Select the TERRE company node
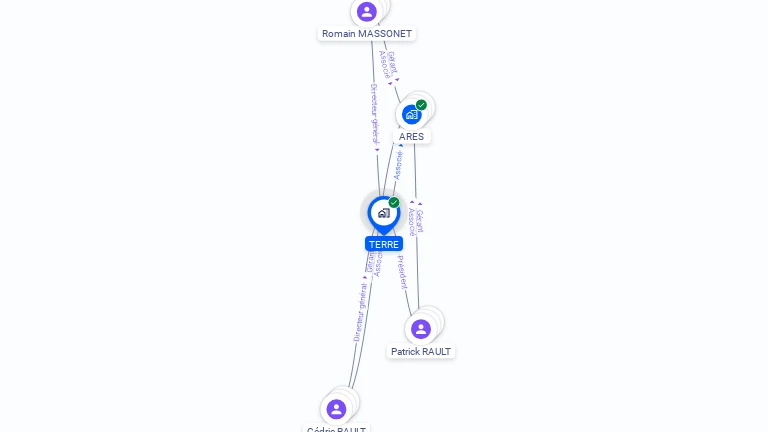The width and height of the screenshot is (768, 432). click(383, 213)
